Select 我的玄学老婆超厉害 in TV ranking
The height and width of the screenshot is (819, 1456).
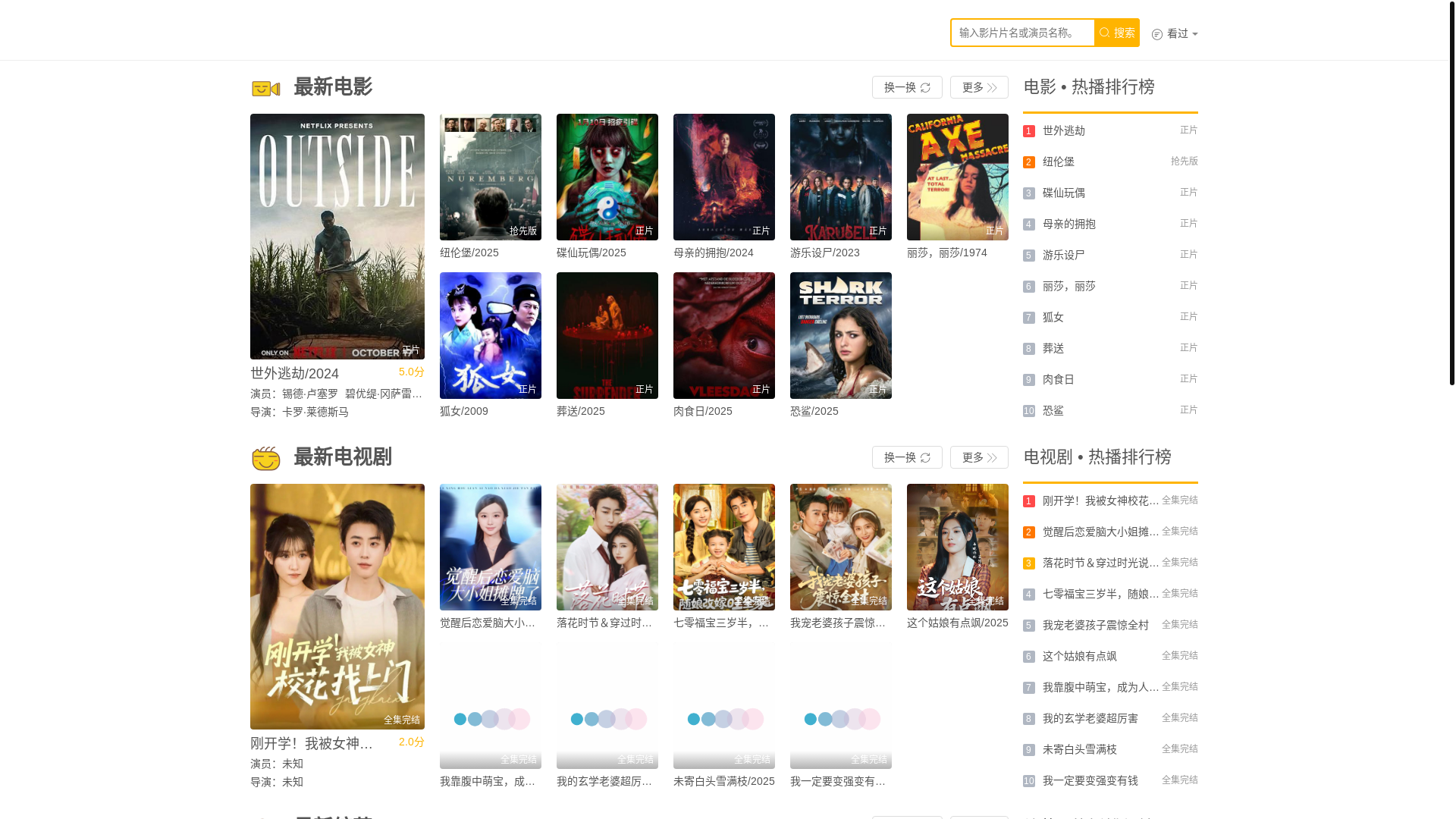click(x=1090, y=718)
